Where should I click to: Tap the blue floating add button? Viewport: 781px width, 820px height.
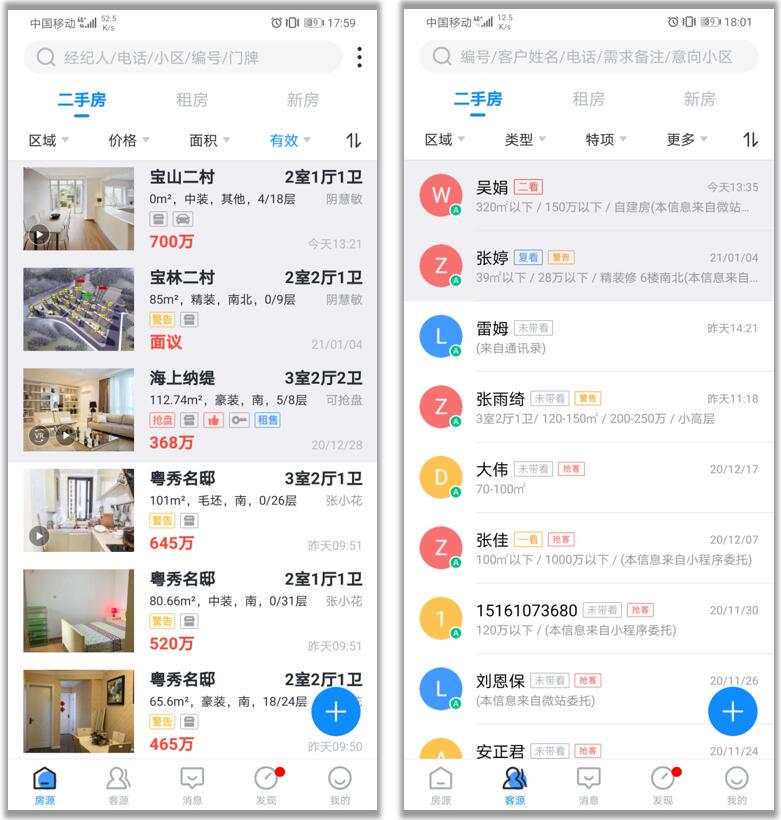point(336,711)
